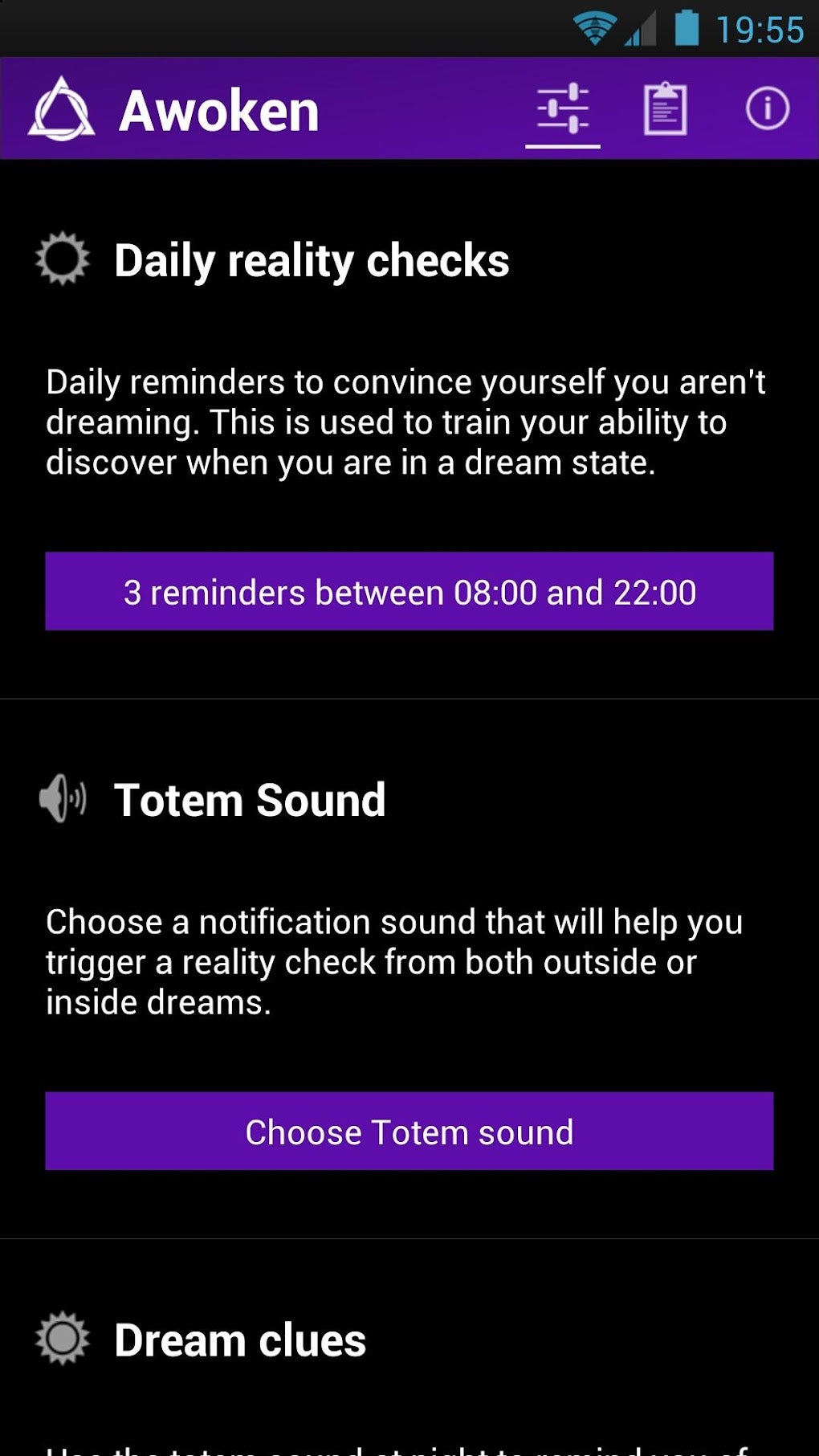Edit the 3 reminders between 08:00 and 22:00
This screenshot has width=819, height=1456.
click(409, 591)
